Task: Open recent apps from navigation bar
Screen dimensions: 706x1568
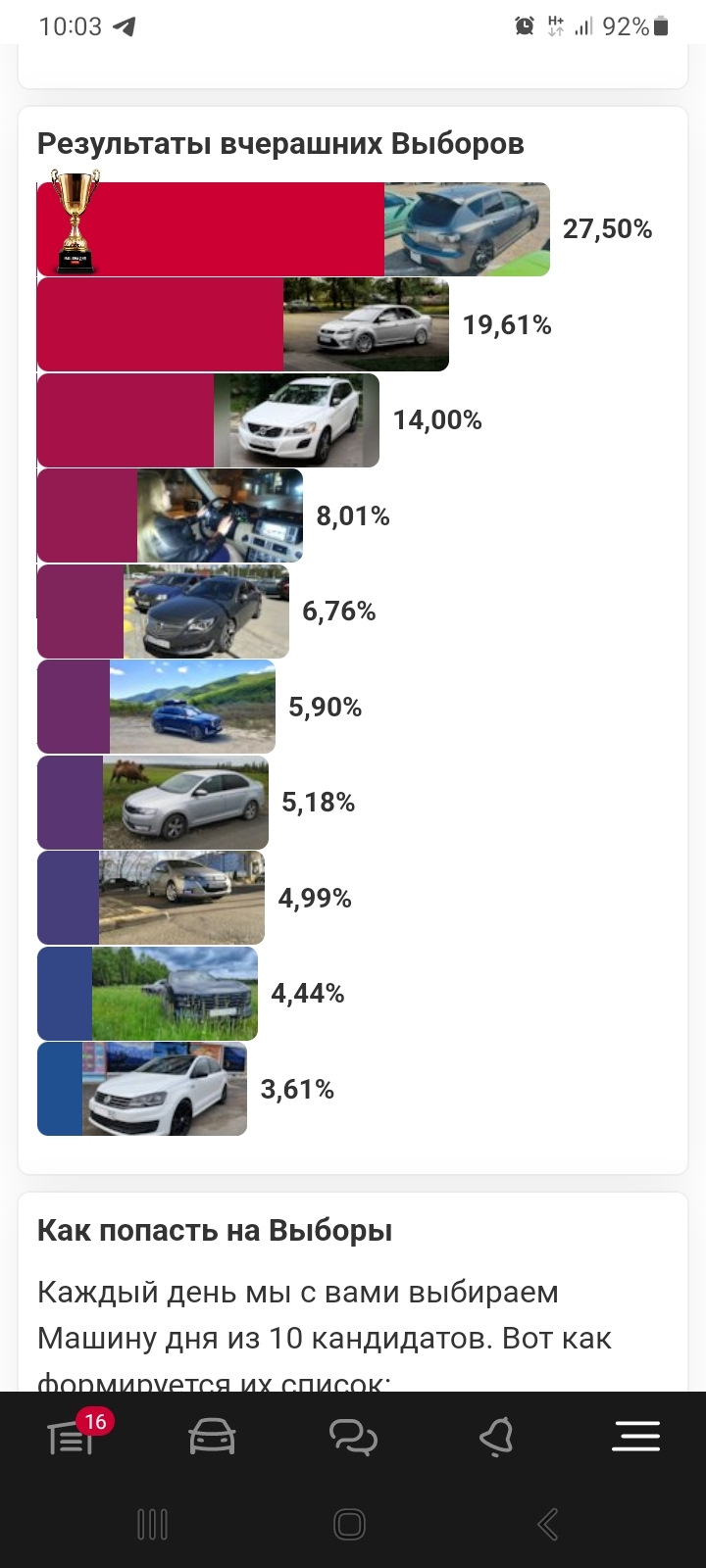Action: 152,1524
